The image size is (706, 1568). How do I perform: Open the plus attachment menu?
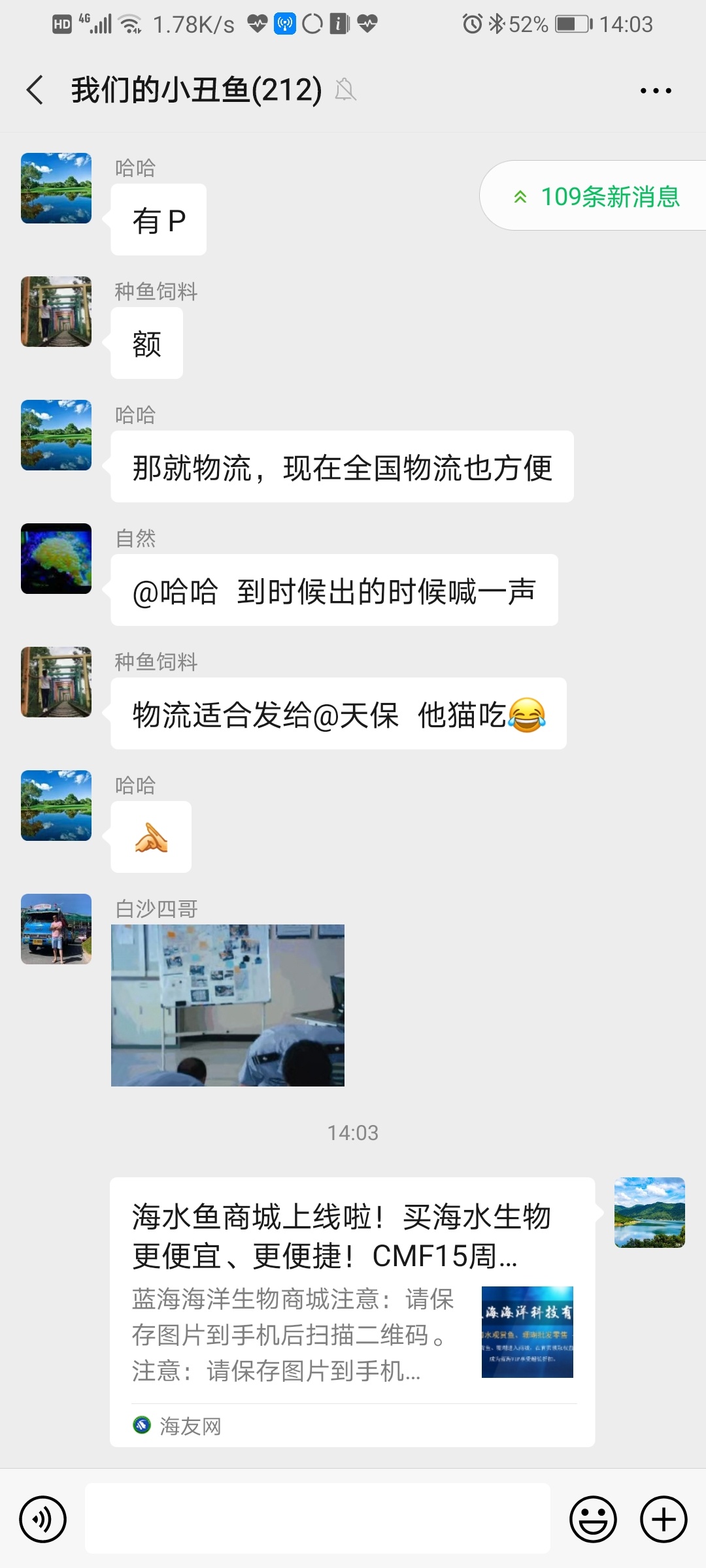coord(664,1519)
